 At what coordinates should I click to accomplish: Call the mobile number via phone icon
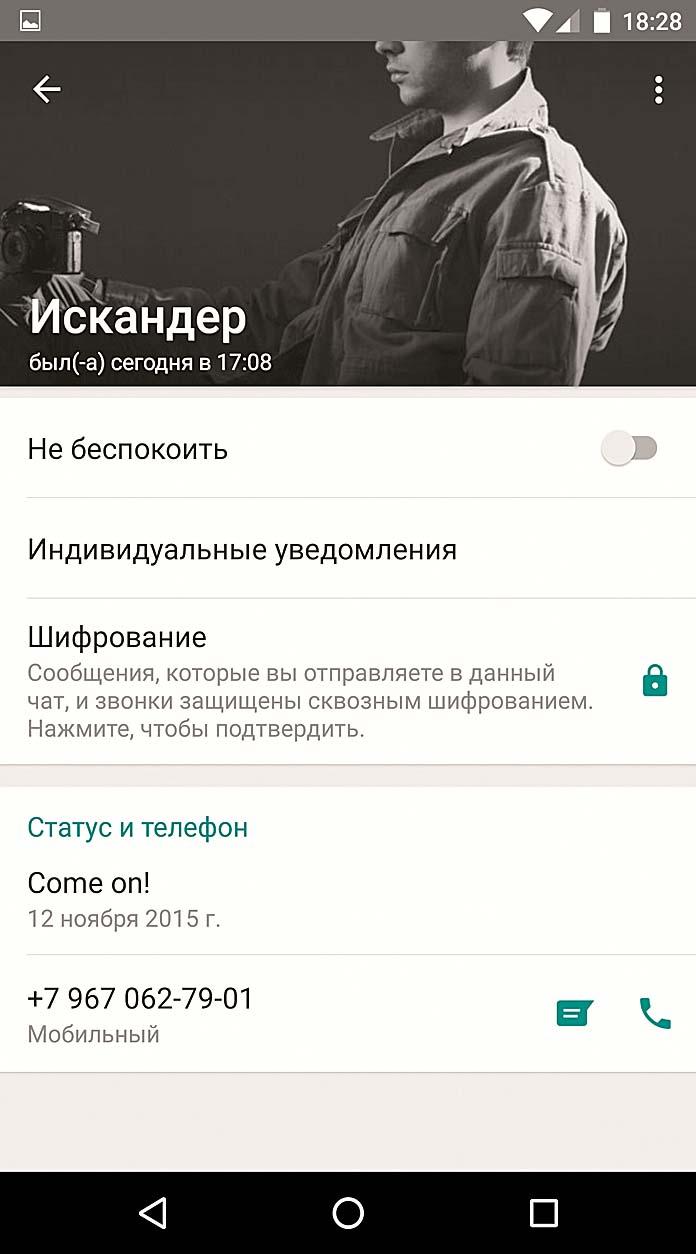pos(655,1014)
